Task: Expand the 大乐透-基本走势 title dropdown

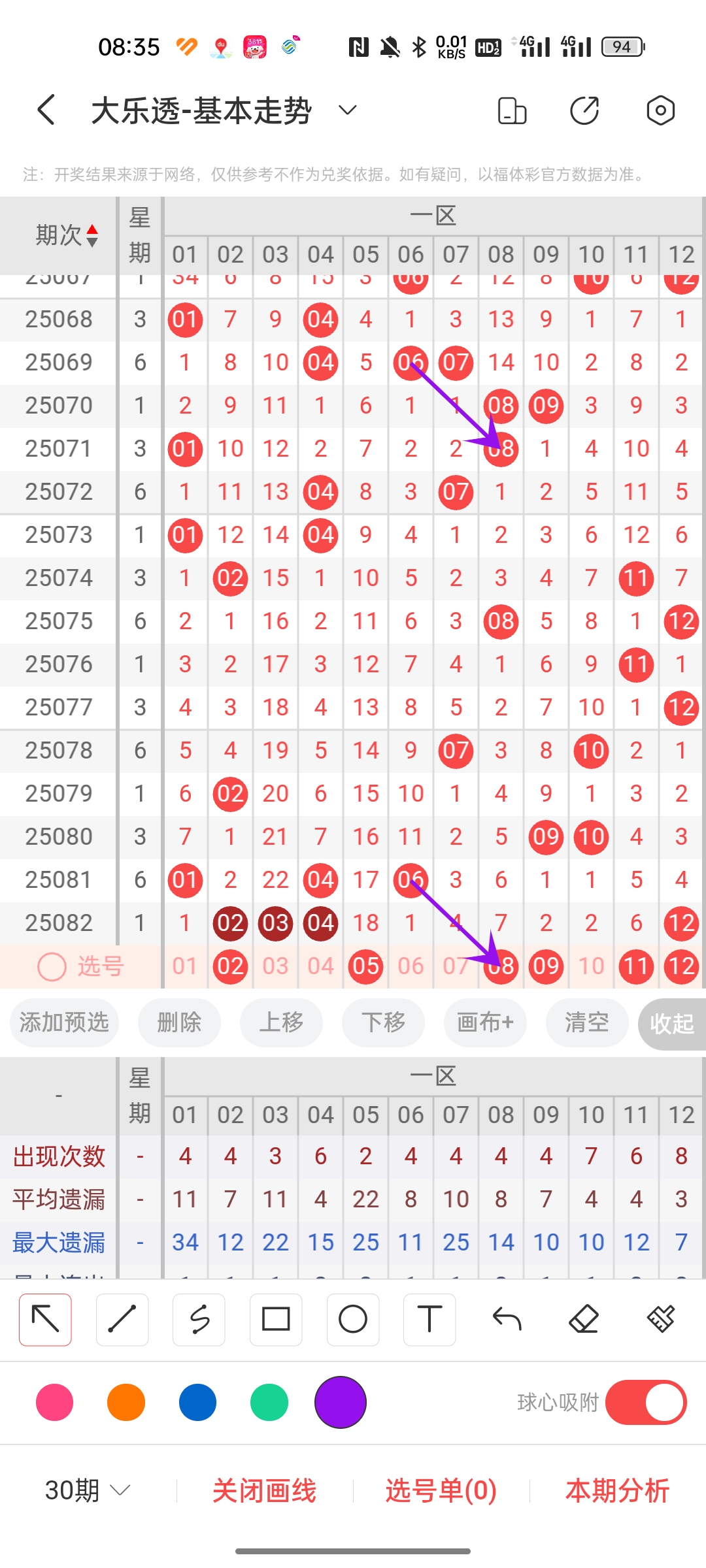Action: [348, 110]
